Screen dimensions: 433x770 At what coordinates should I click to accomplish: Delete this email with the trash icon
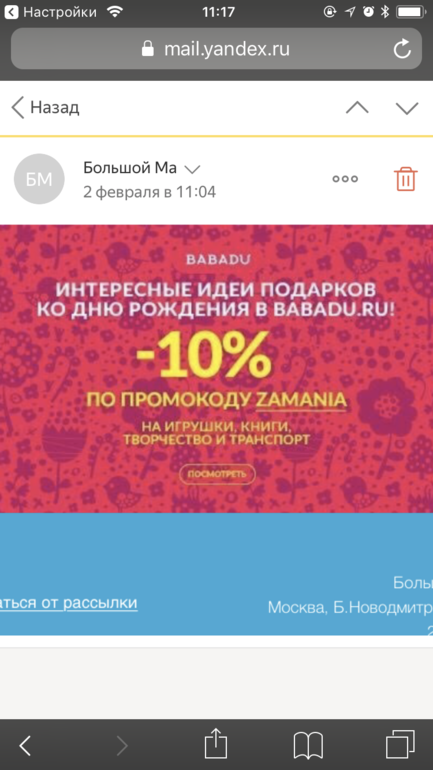tap(406, 179)
